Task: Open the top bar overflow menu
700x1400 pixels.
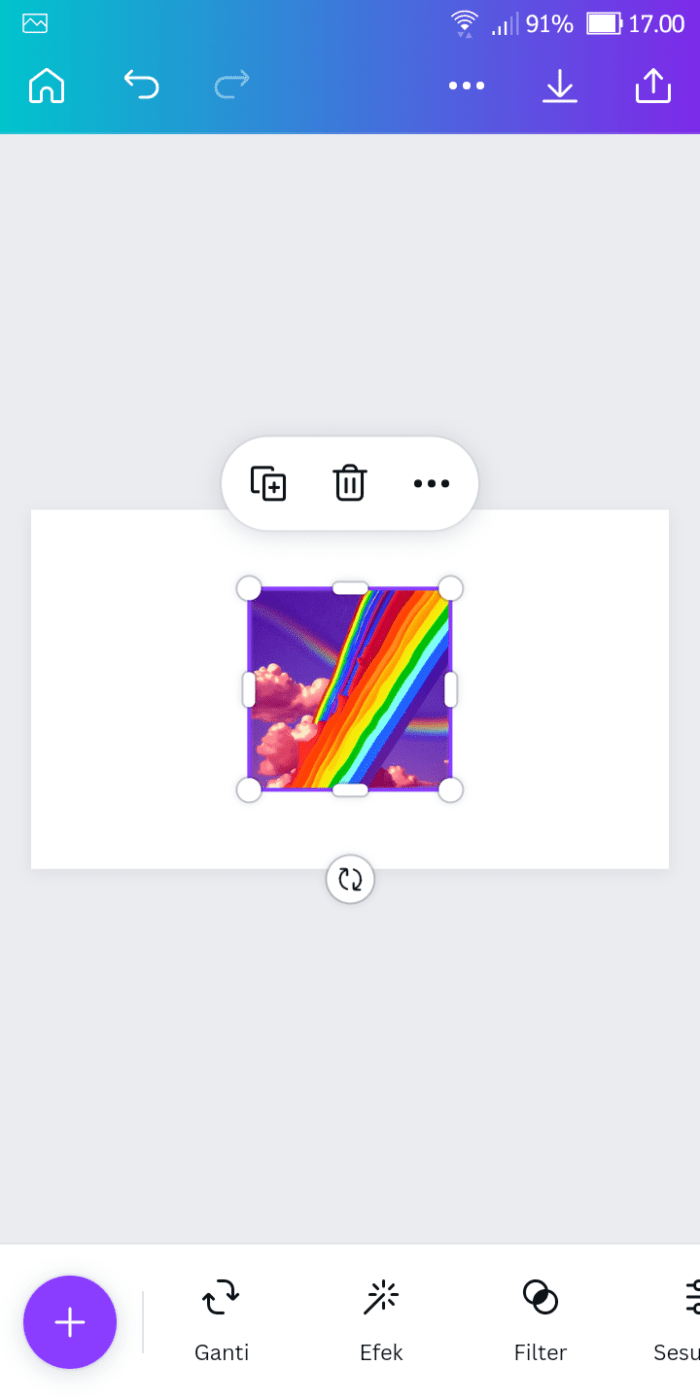Action: click(x=466, y=86)
